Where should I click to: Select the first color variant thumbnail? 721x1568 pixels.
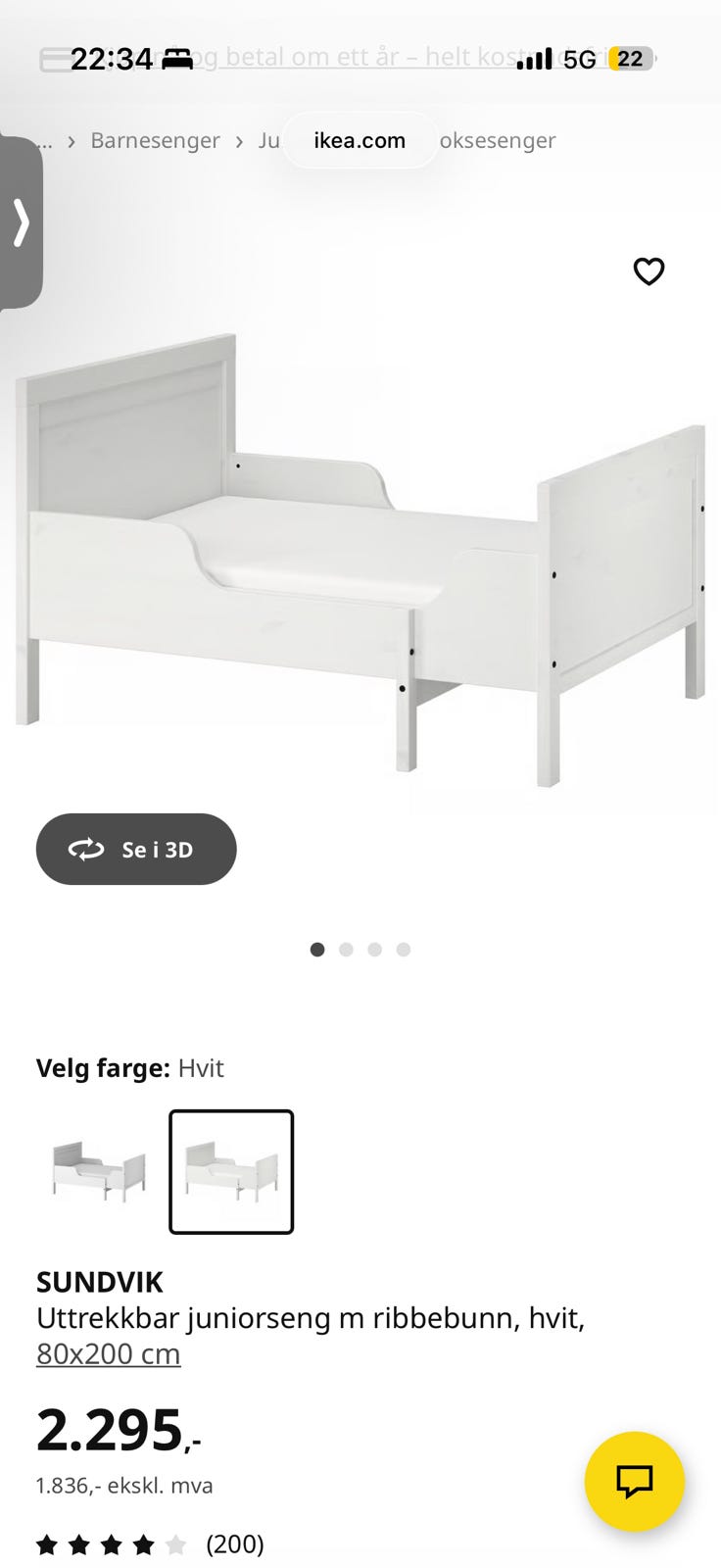tap(98, 1171)
